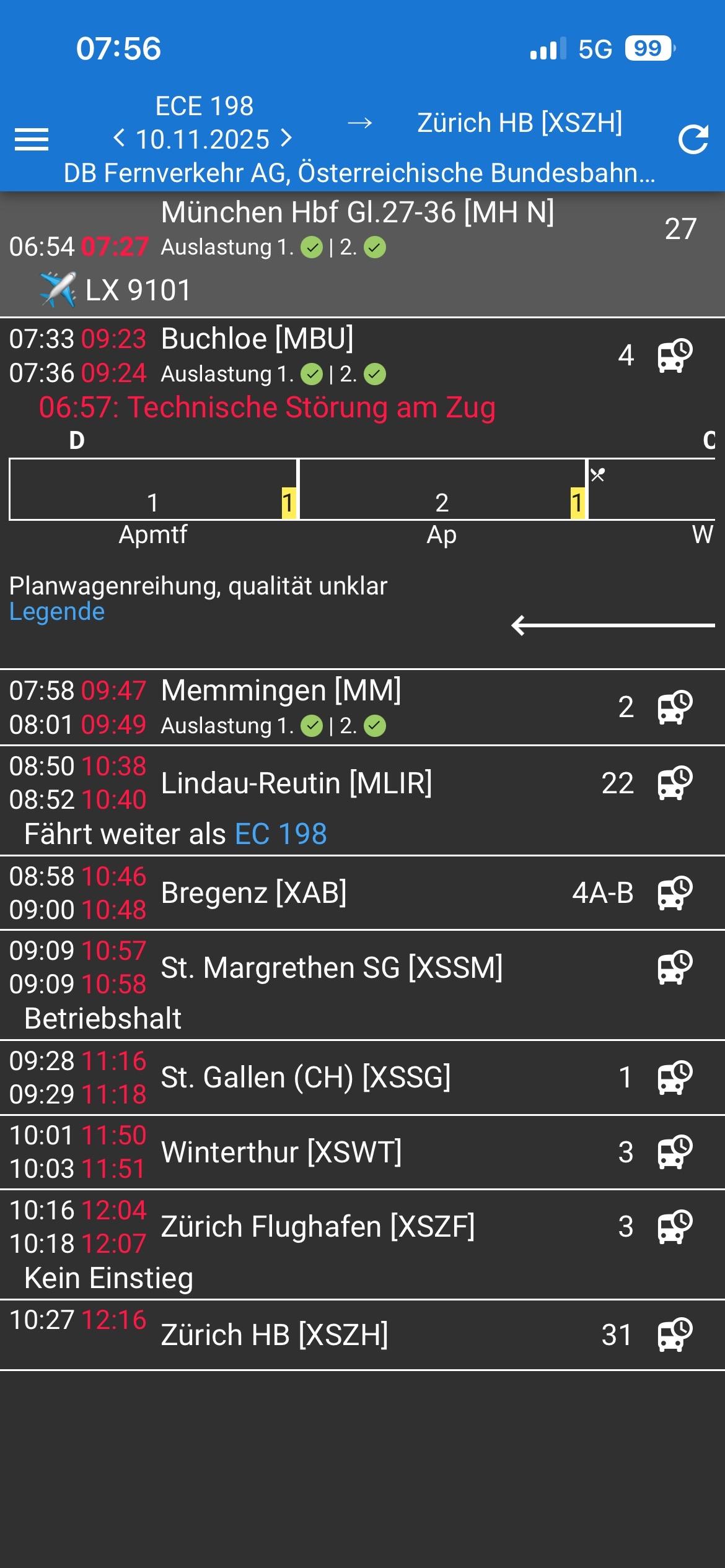
Task: Go to the previous day
Action: coord(120,139)
